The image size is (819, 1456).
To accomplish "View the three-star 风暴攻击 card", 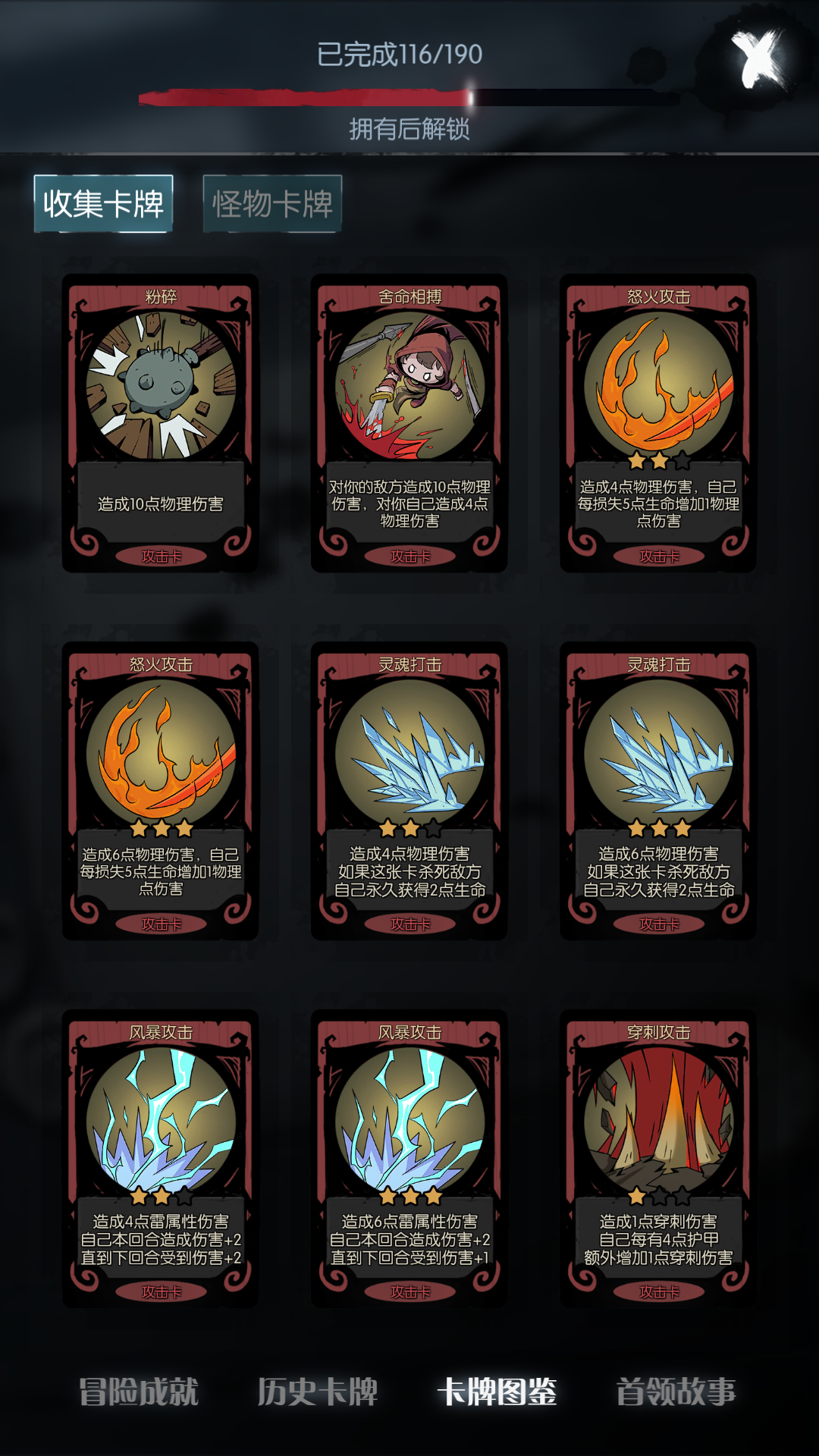I will [409, 1158].
